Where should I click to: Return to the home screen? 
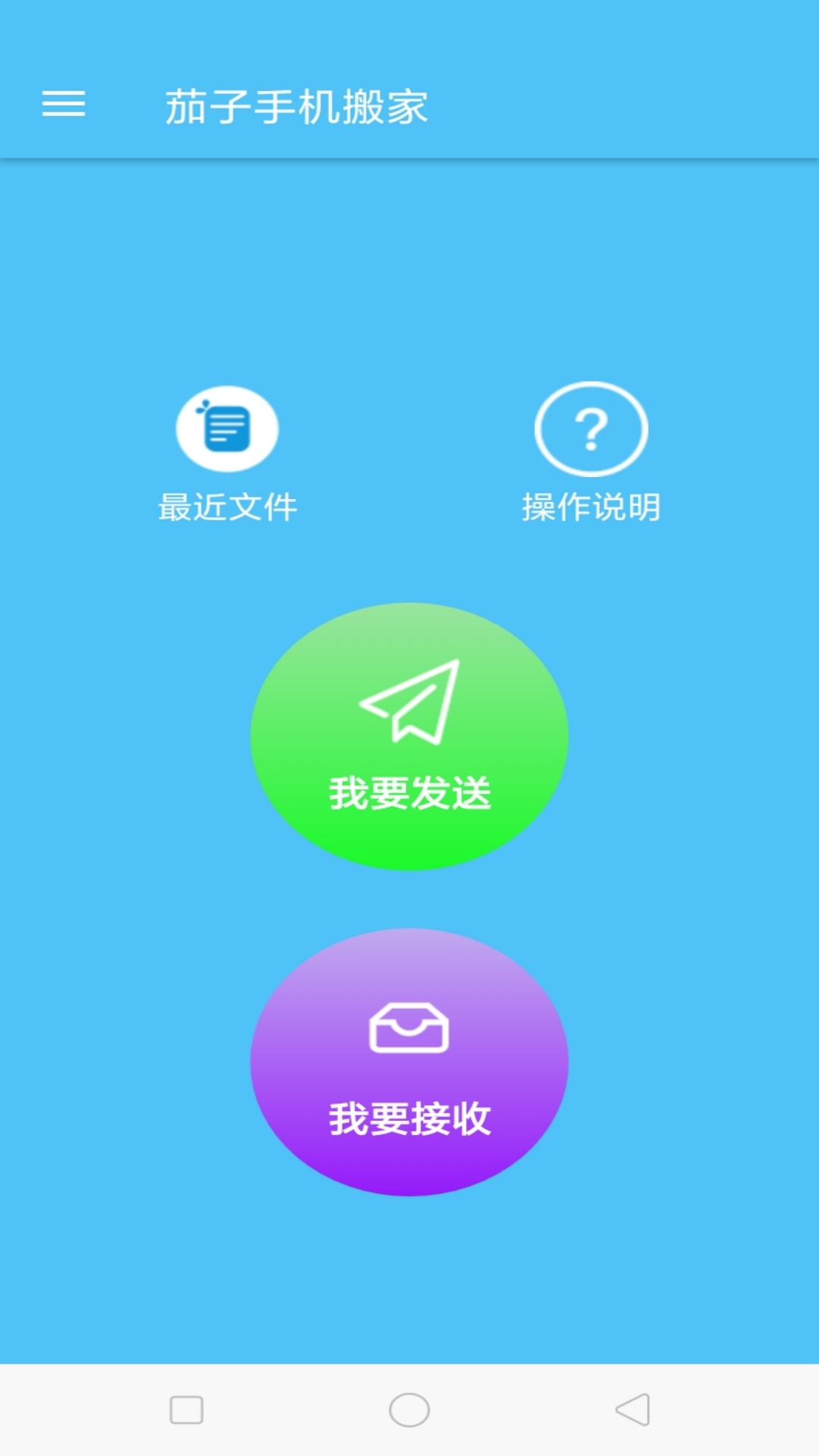pos(409,1410)
